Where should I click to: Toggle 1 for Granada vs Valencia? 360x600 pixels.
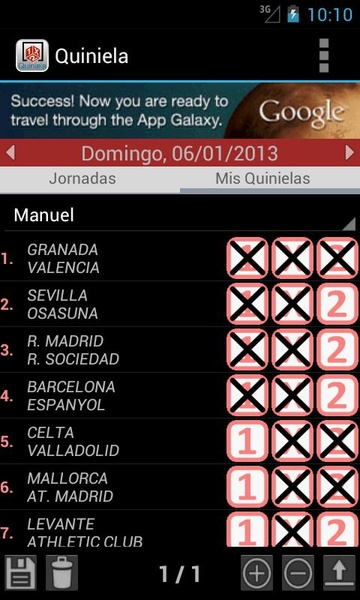(x=247, y=258)
